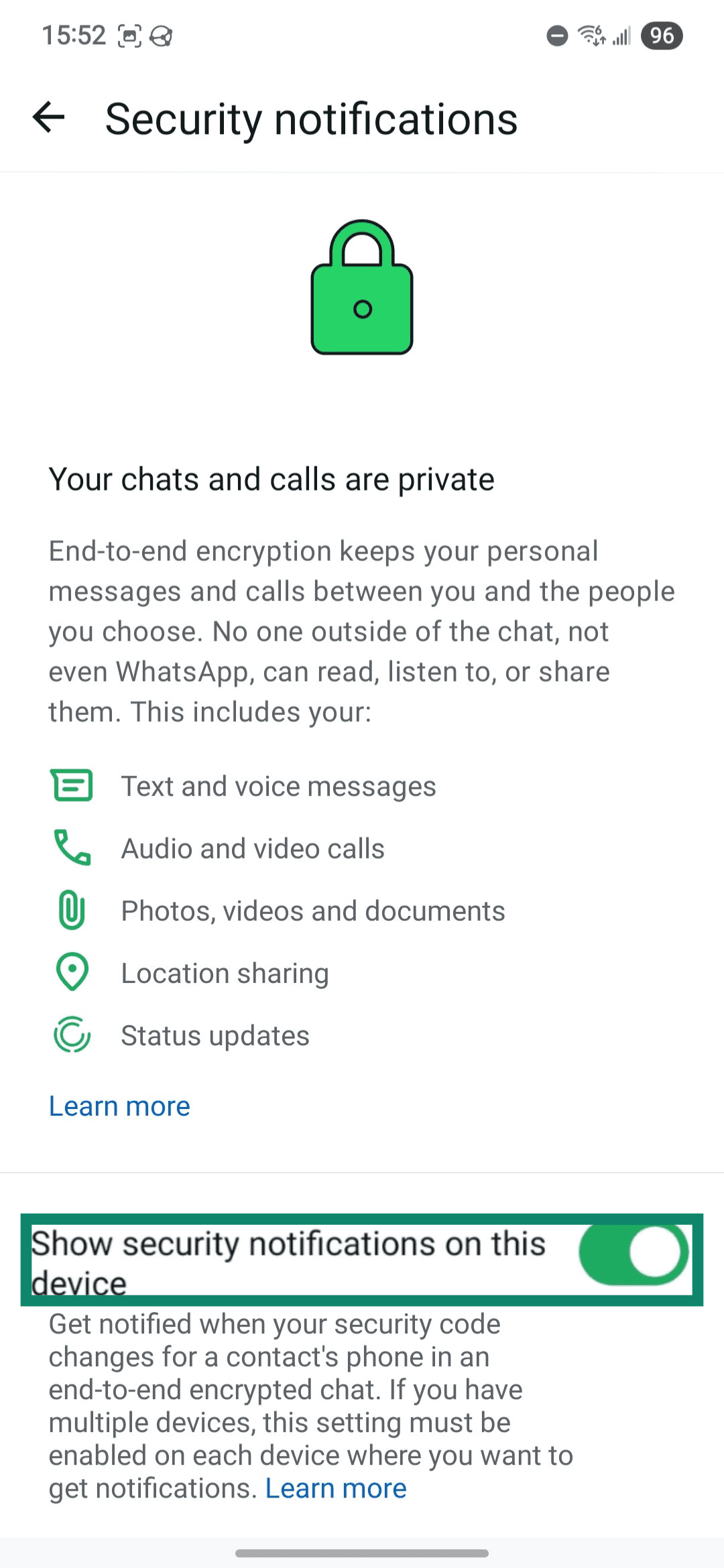Open Learn more about end-to-end encryption

[119, 1106]
